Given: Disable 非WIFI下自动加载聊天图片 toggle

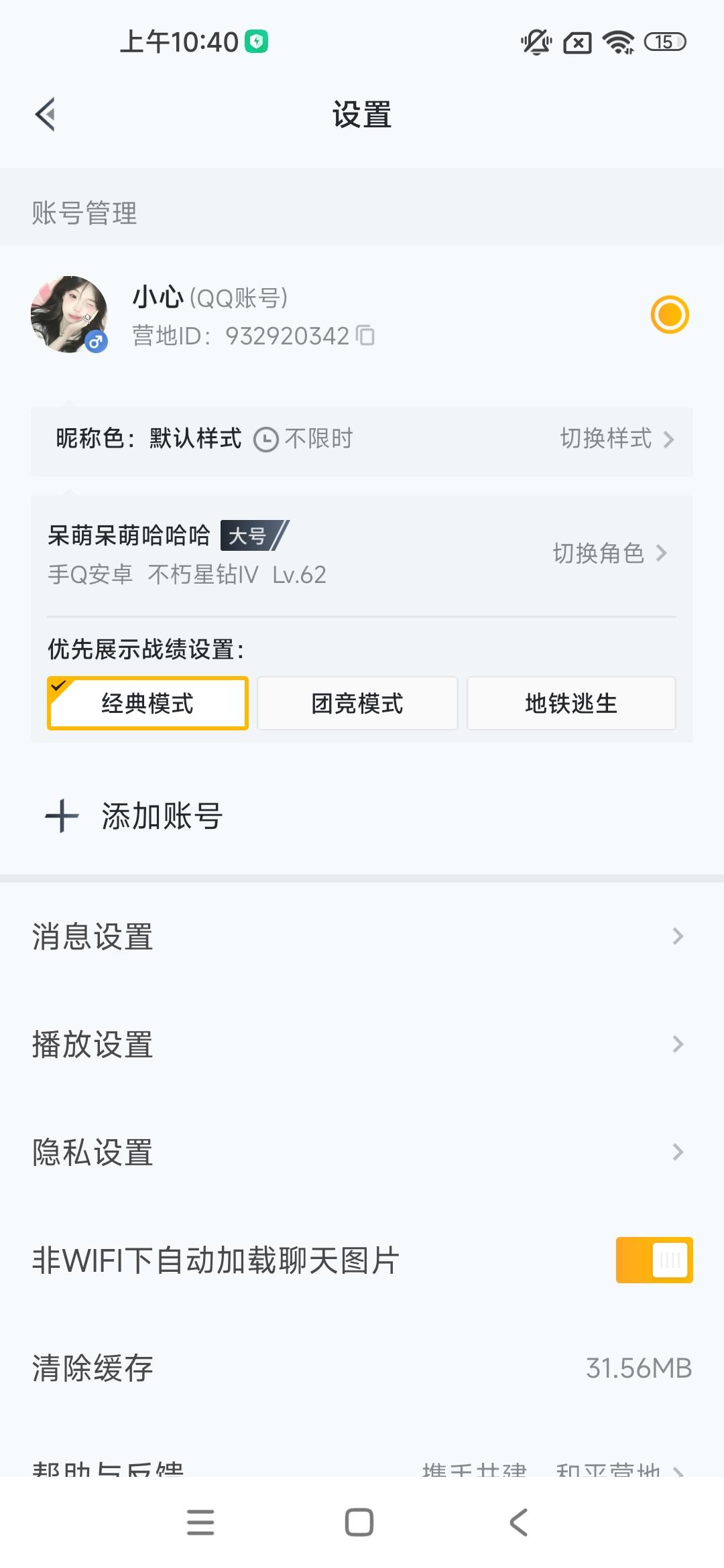Looking at the screenshot, I should click(x=654, y=1258).
